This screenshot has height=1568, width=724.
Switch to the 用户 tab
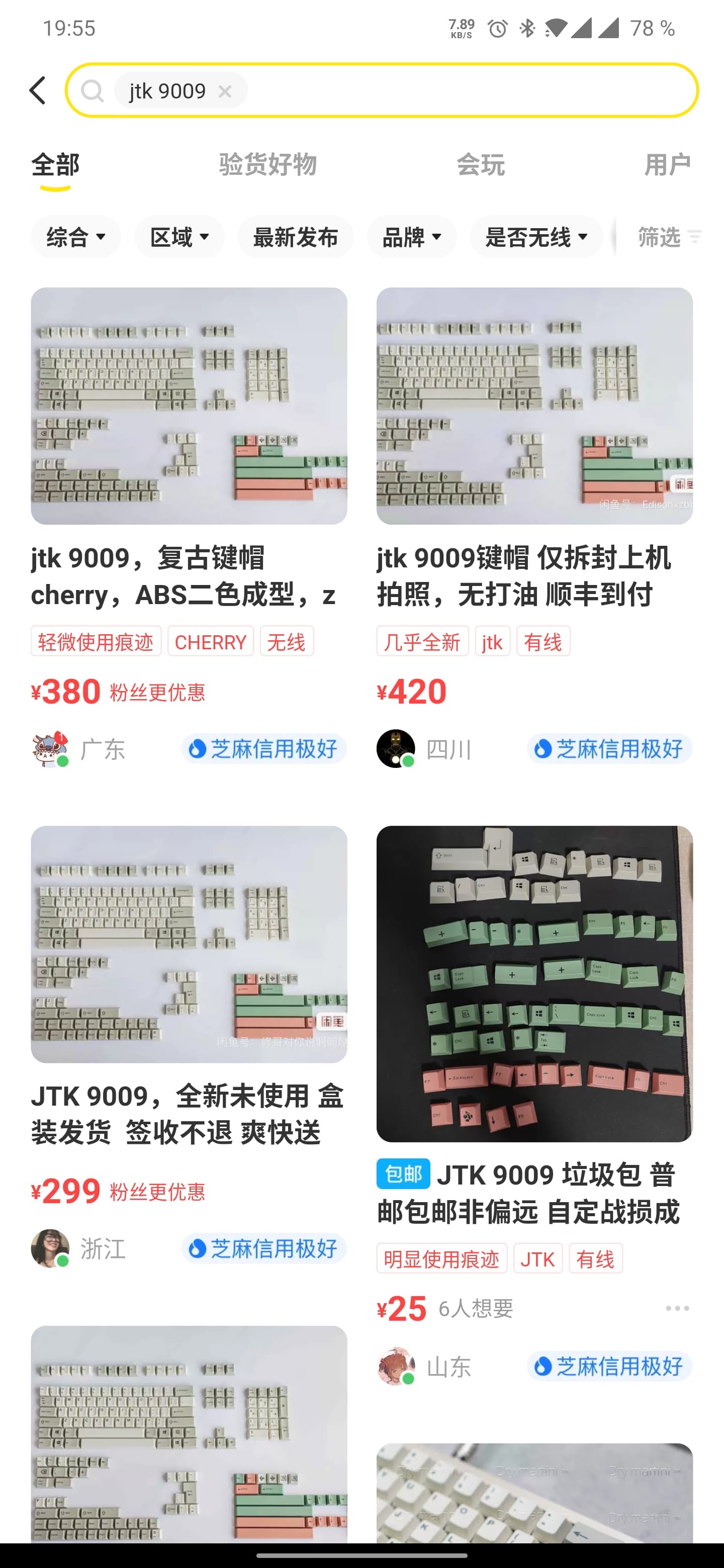668,164
